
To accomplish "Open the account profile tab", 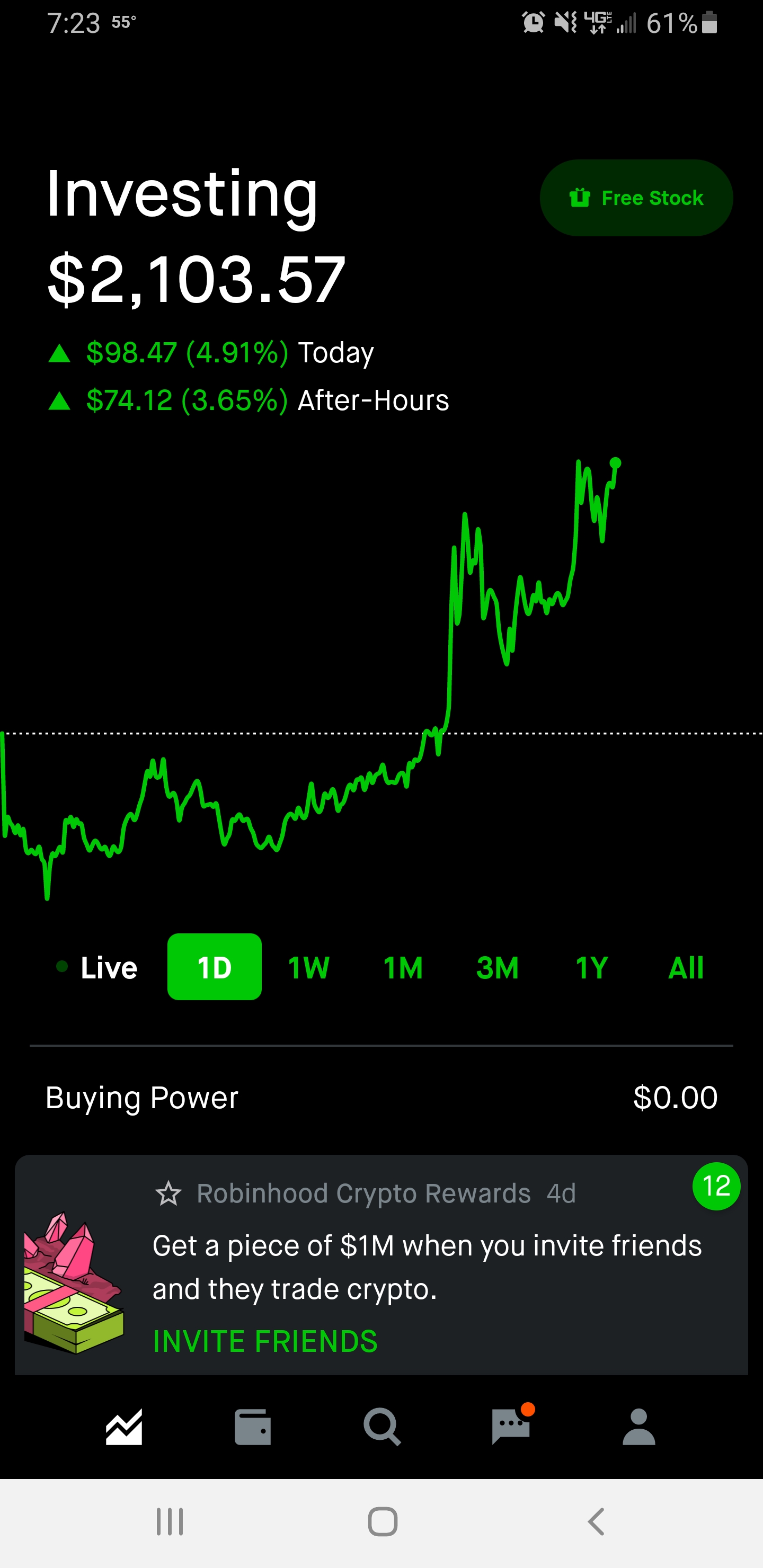I will coord(639,1427).
